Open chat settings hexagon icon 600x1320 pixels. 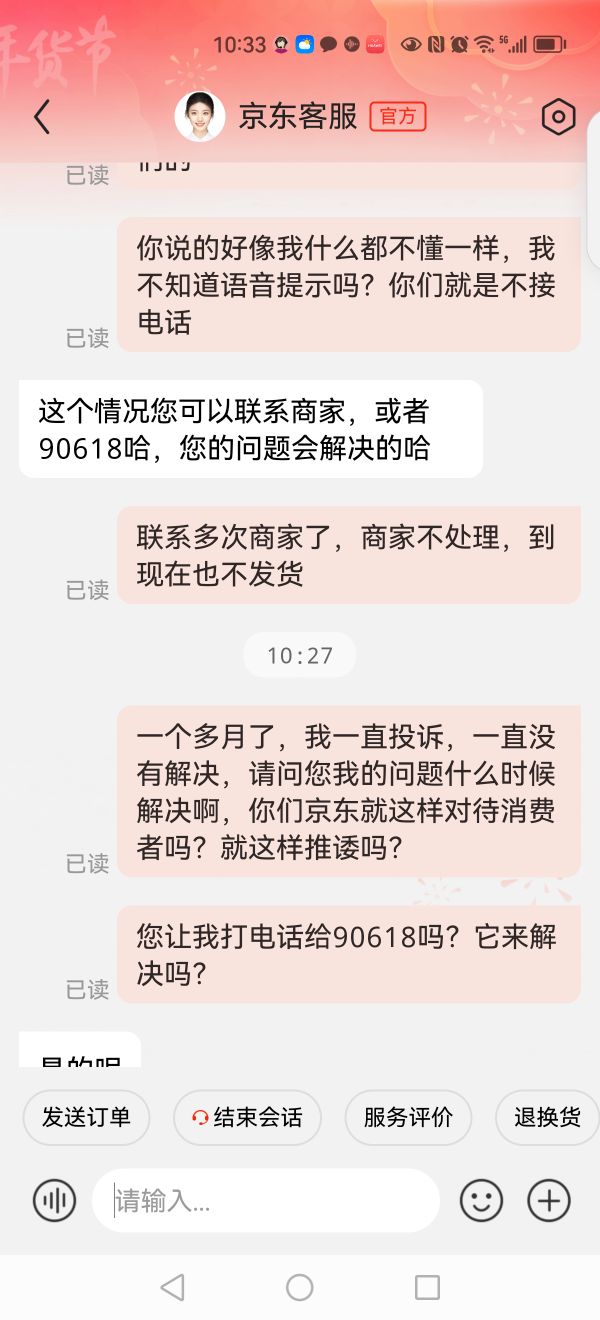click(558, 117)
